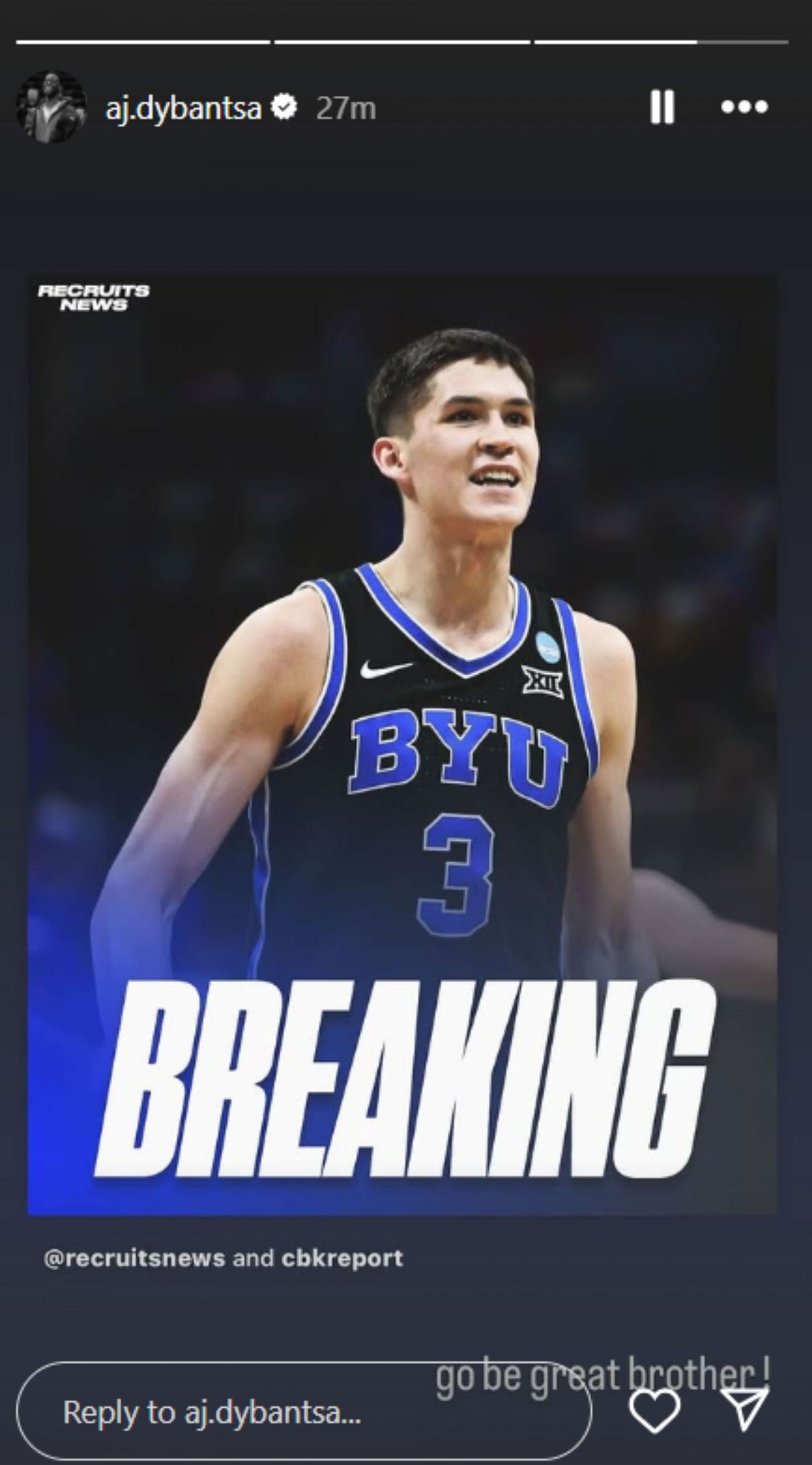Tap the RECRUITS NEWS watermark logo
The width and height of the screenshot is (812, 1465).
point(93,297)
